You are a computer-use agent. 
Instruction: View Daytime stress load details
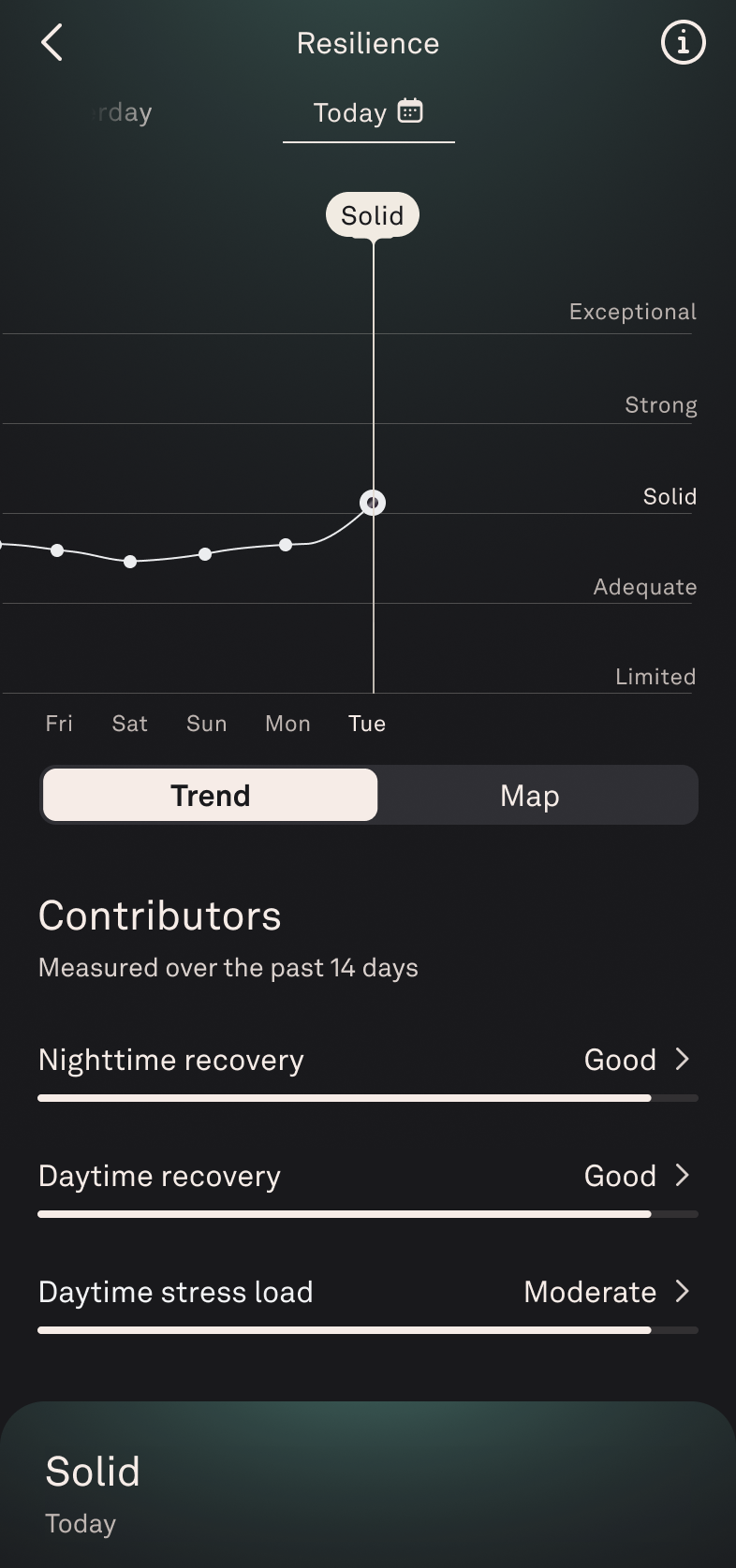[x=367, y=1293]
